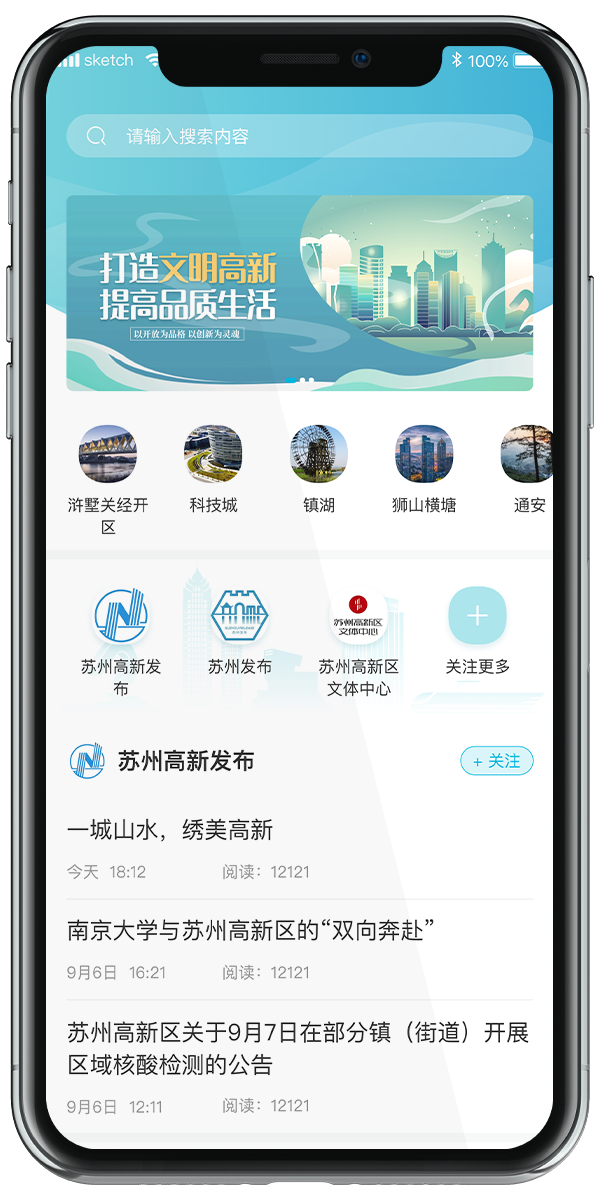Read the article 一城山水，绣美高新
Screen dimensions: 600x1200
click(170, 830)
